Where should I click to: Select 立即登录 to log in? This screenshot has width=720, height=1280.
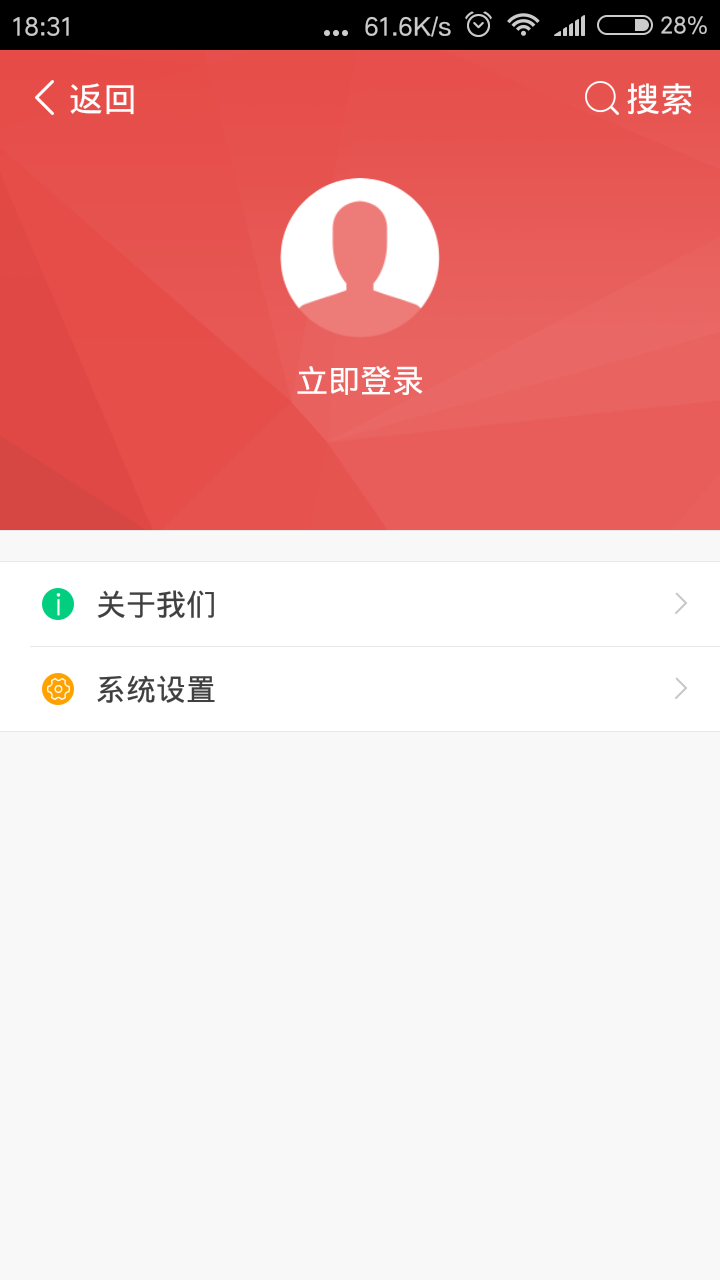coord(360,381)
